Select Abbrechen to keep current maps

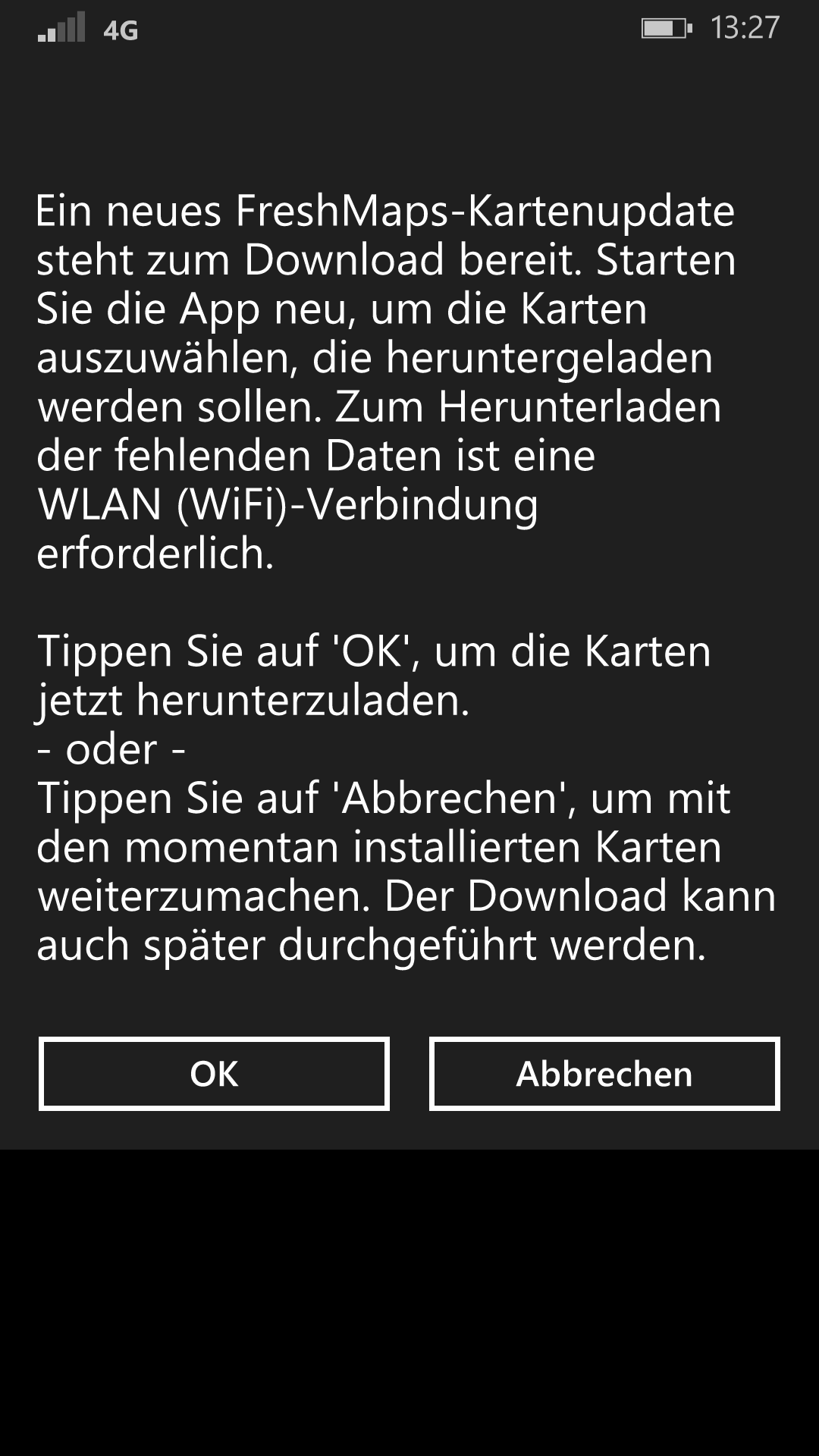point(604,1074)
